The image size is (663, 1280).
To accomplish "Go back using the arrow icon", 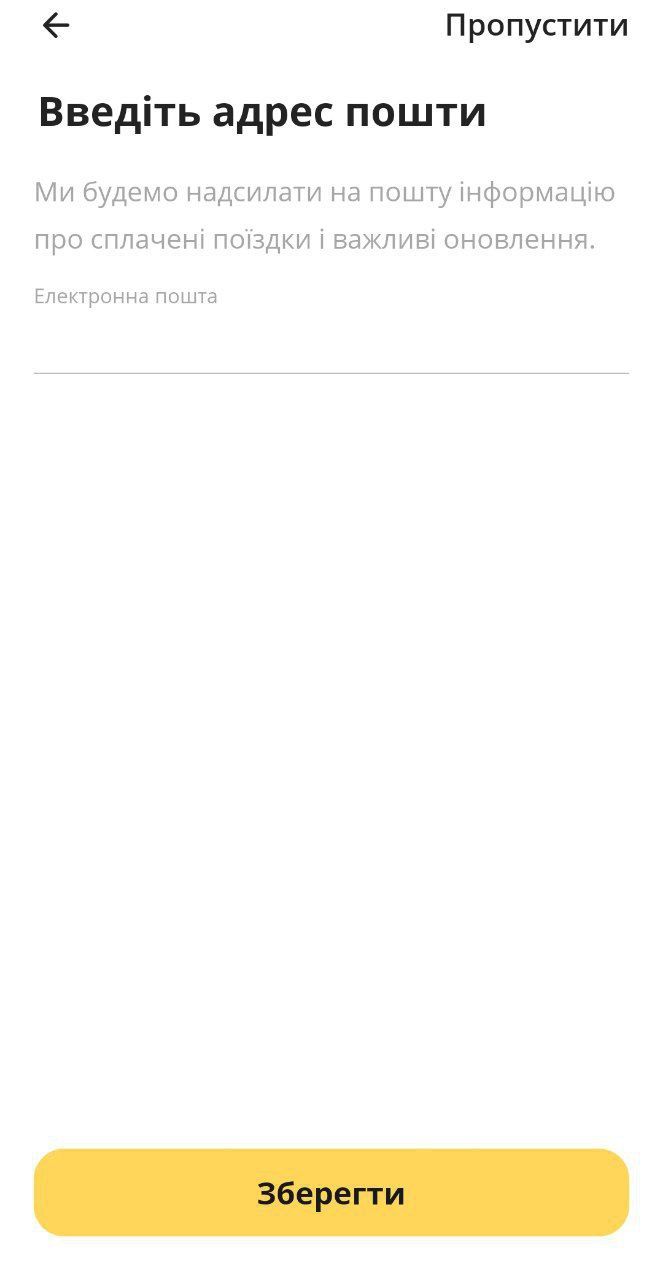I will click(56, 26).
